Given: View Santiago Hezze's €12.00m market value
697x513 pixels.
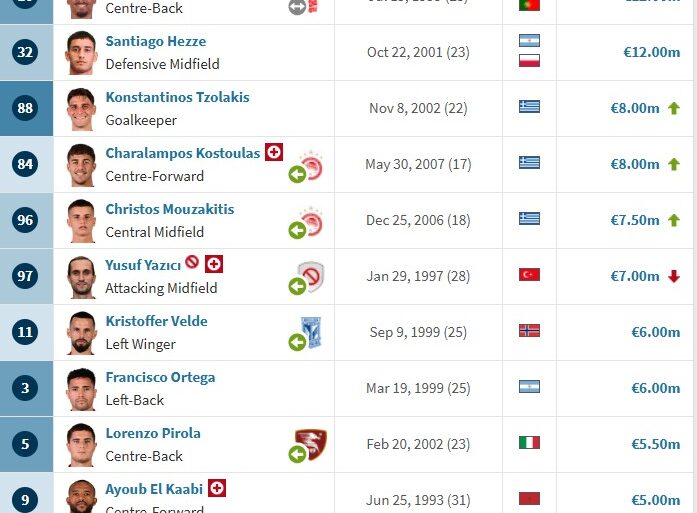Looking at the screenshot, I should [x=648, y=52].
